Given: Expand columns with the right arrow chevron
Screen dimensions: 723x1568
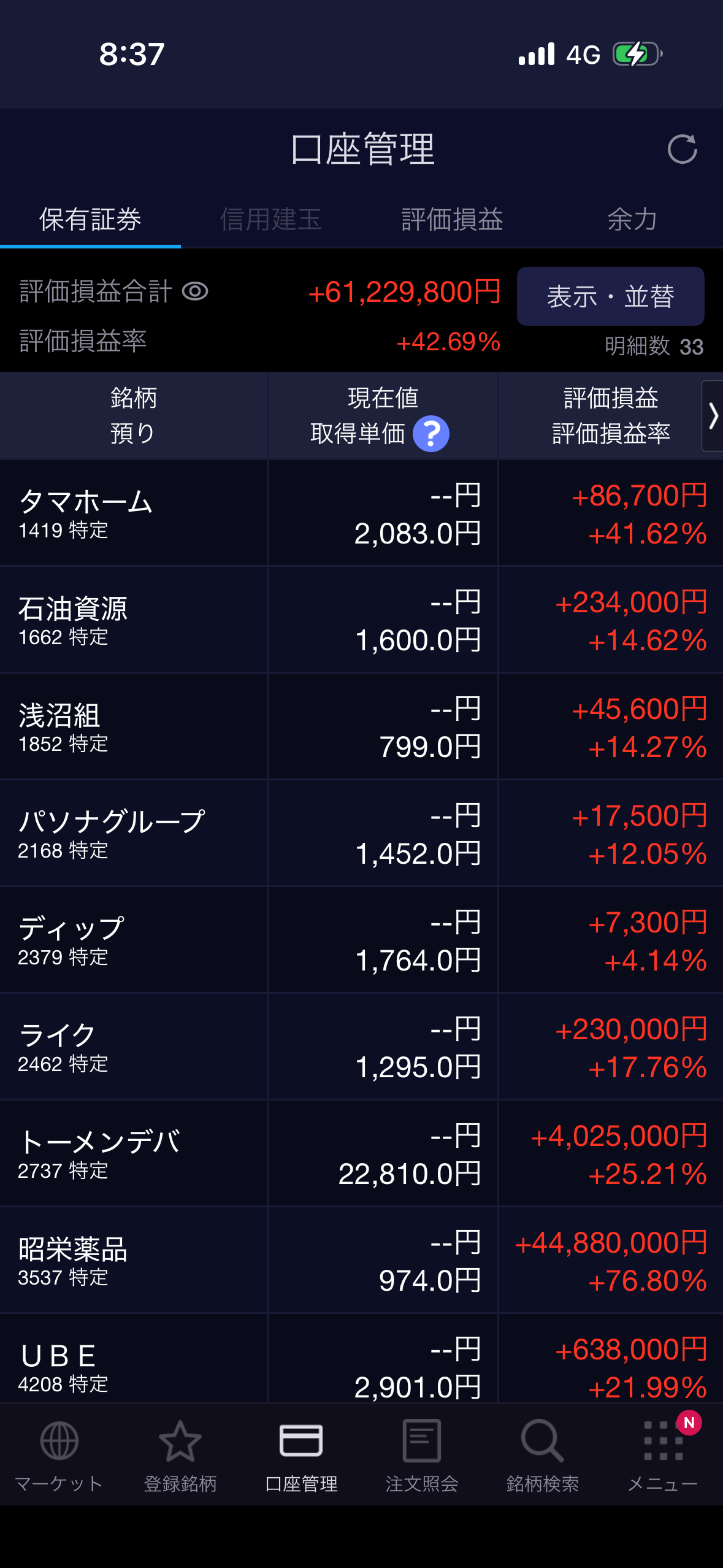Looking at the screenshot, I should (713, 416).
